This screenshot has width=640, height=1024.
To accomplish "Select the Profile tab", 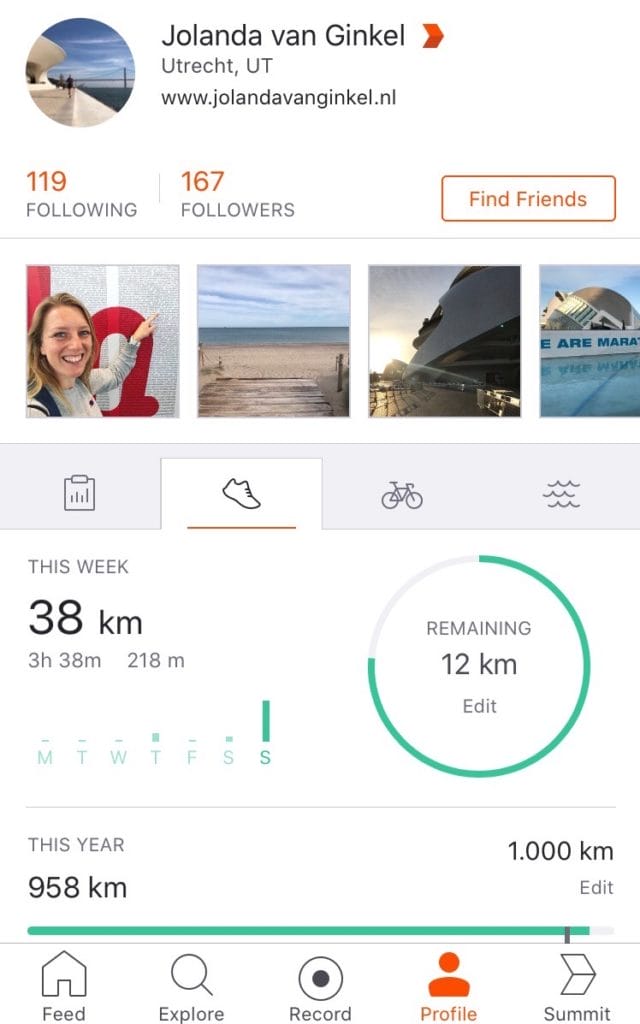I will (x=448, y=985).
